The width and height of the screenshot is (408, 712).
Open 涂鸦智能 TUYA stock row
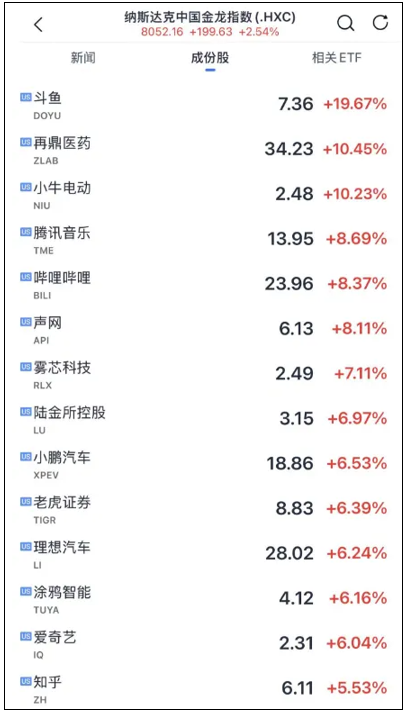[x=204, y=599]
